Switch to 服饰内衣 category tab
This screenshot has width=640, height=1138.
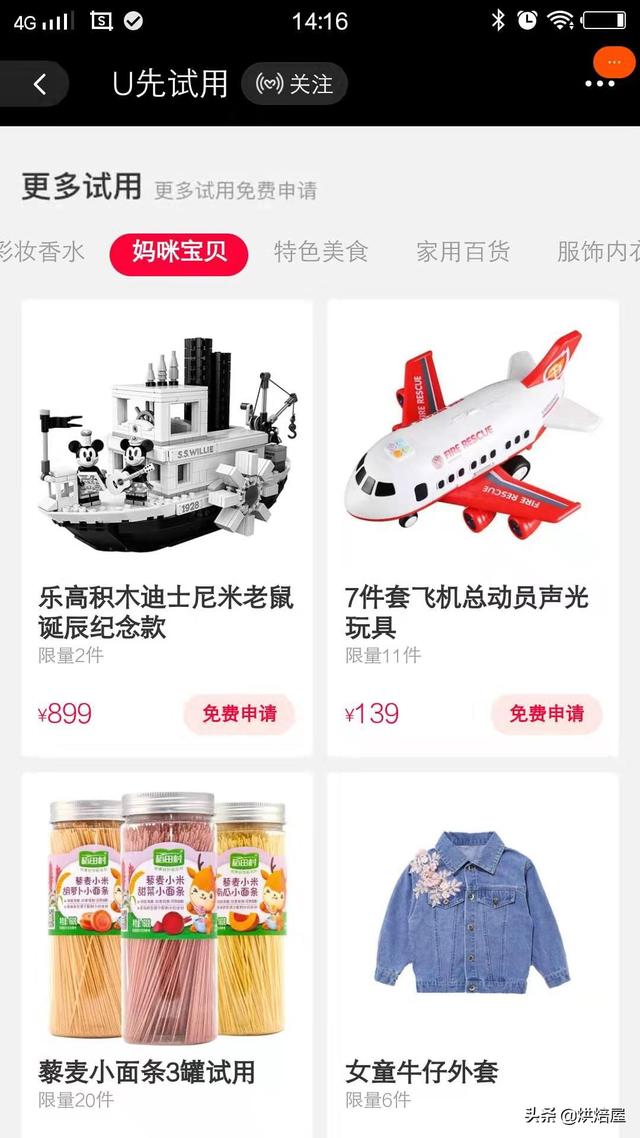click(597, 252)
